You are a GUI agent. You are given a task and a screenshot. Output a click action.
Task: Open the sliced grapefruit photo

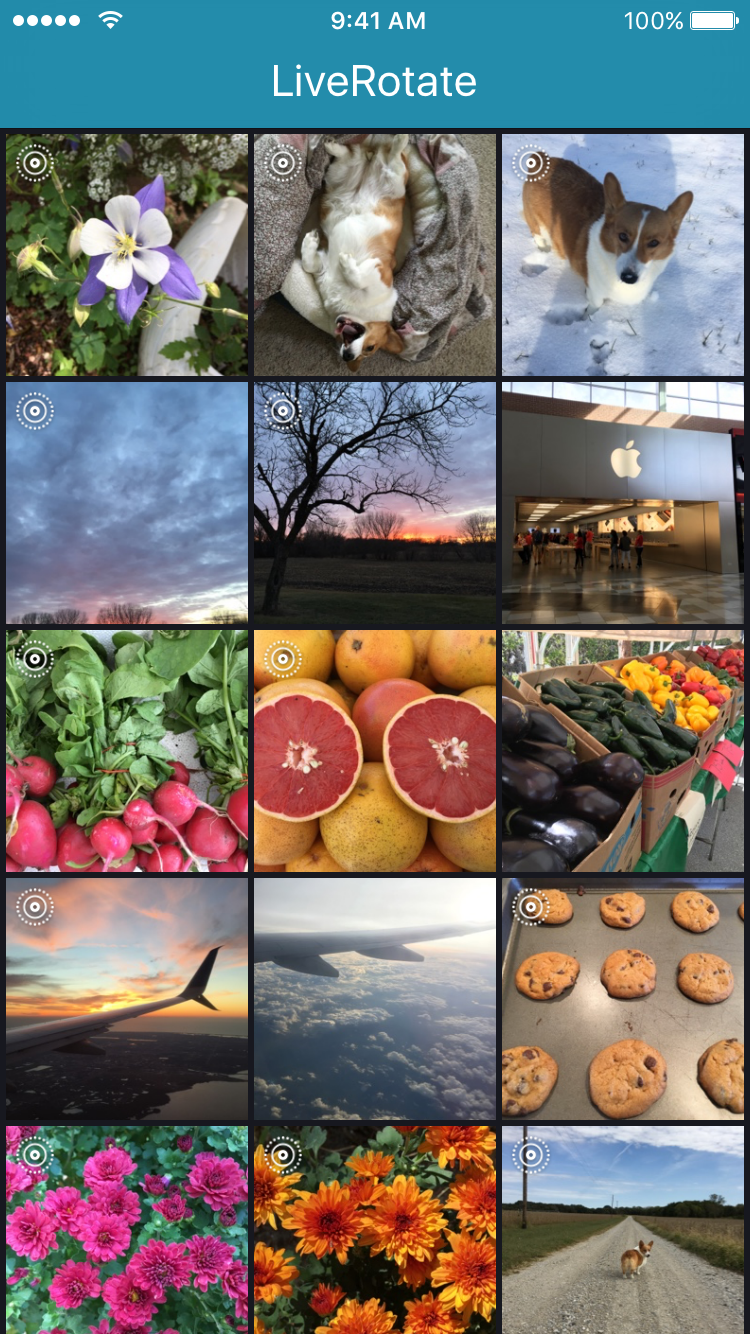click(x=375, y=751)
